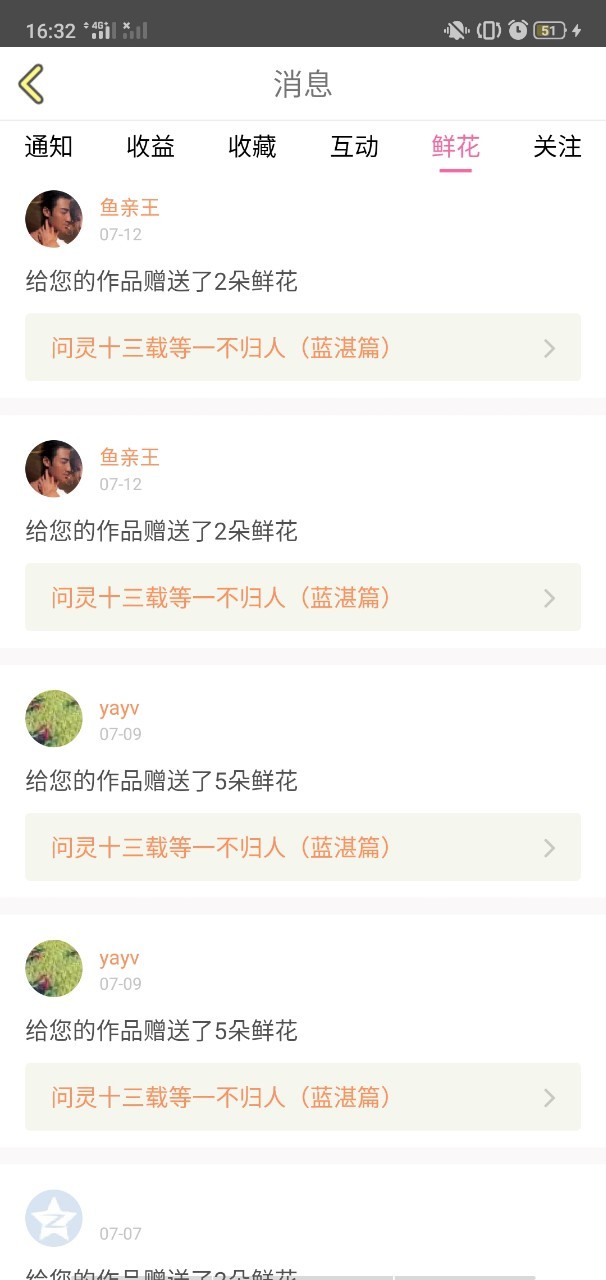Viewport: 606px width, 1280px height.
Task: Open the 收藏 tab
Action: [x=252, y=147]
